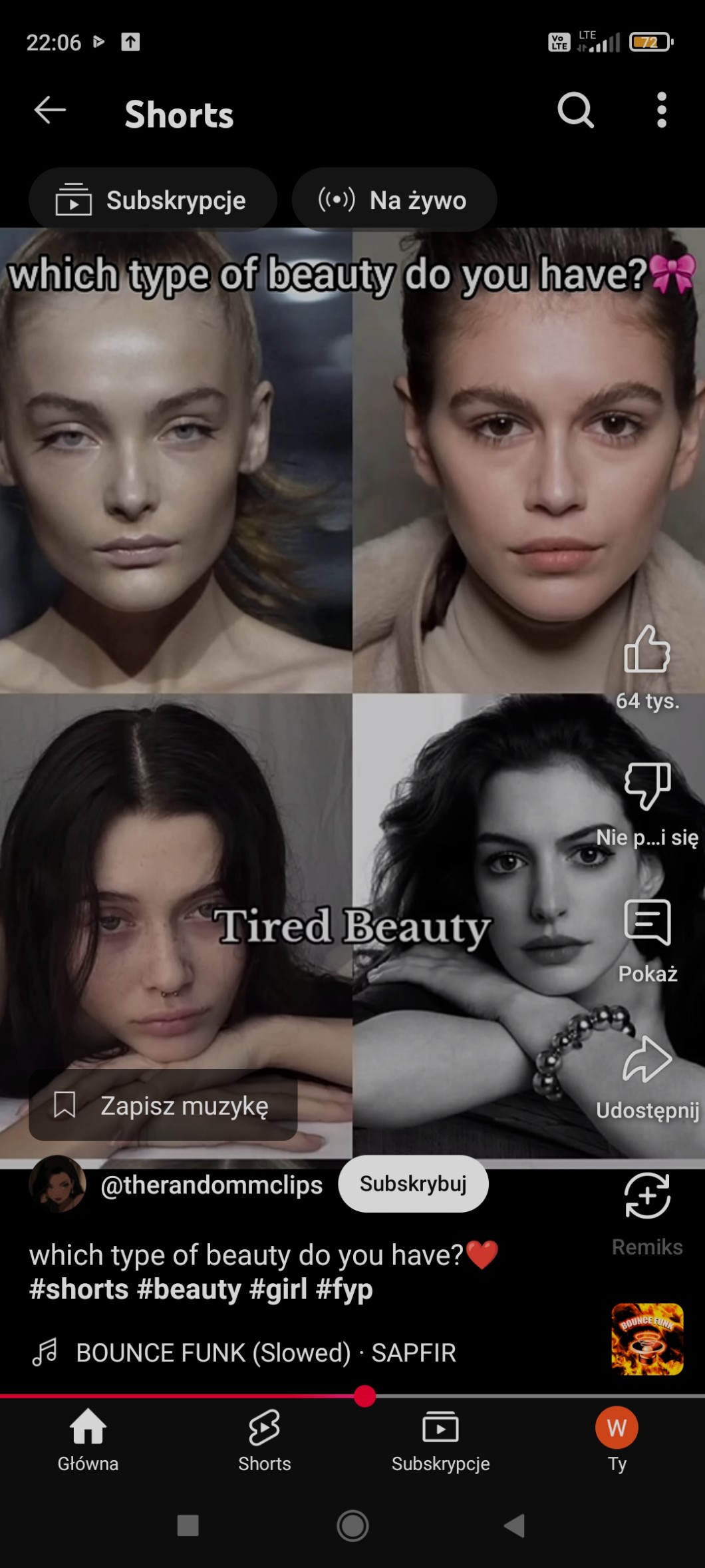Go back using the top arrow
The height and width of the screenshot is (1568, 705).
click(50, 110)
